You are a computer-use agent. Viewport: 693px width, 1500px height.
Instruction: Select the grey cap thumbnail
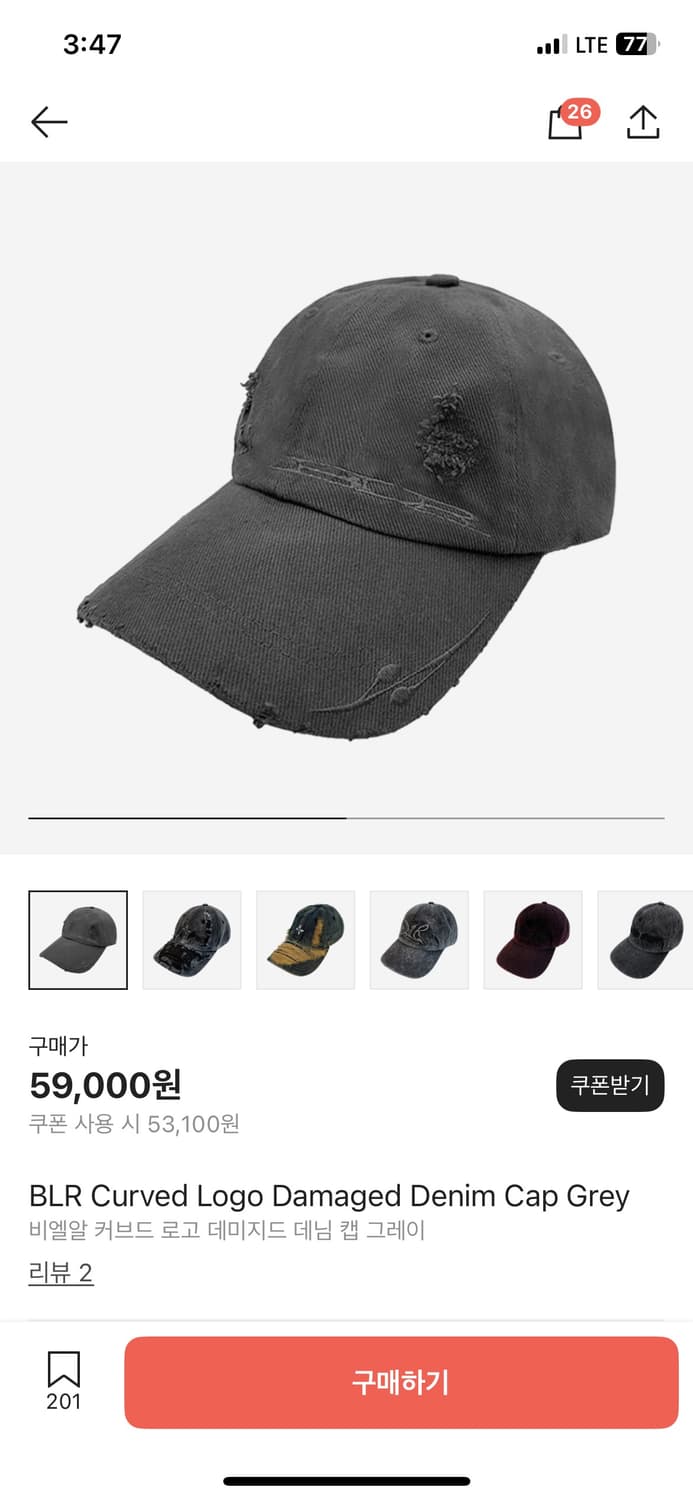78,940
